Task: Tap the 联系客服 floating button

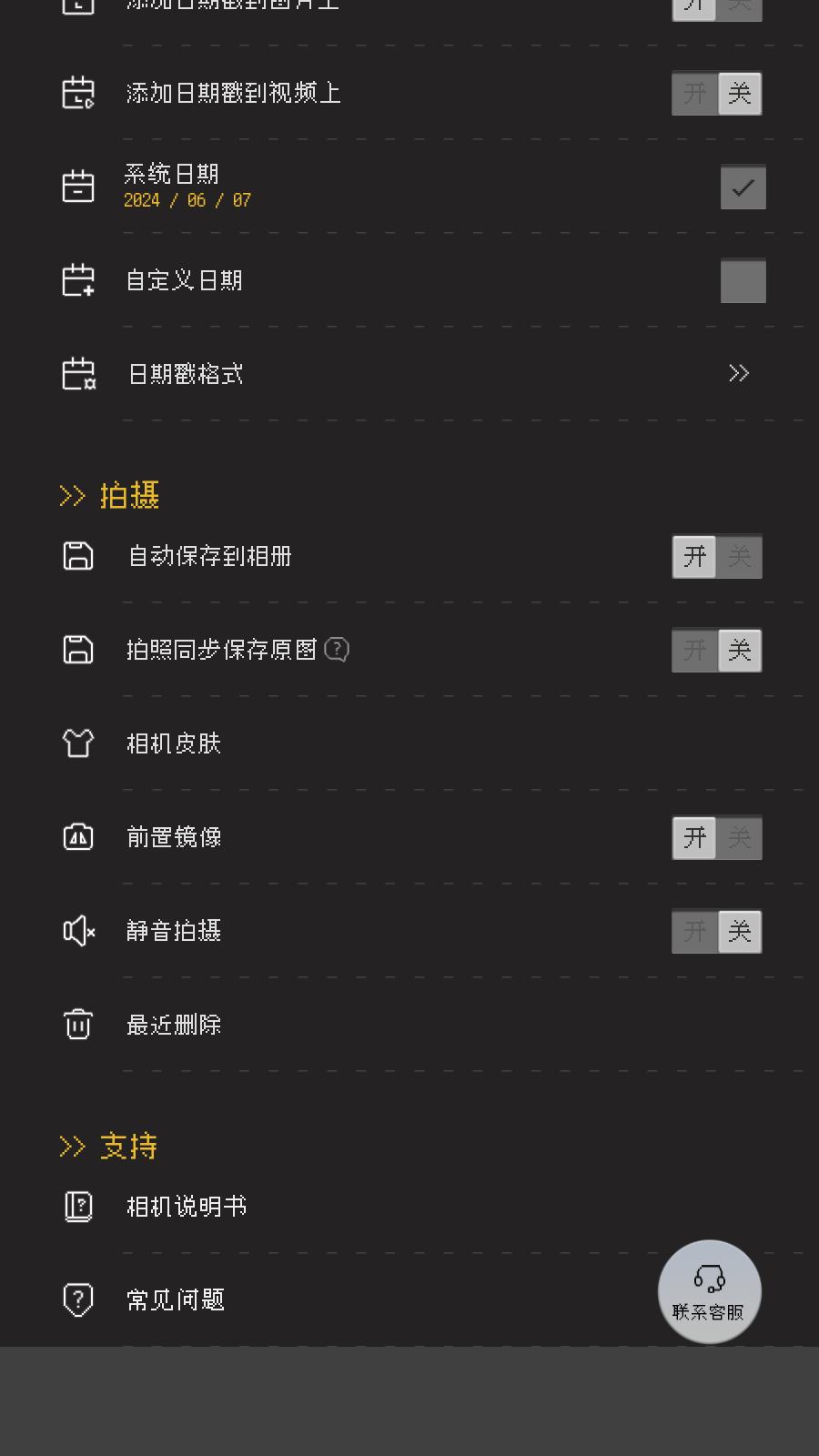Action: pyautogui.click(x=709, y=1290)
